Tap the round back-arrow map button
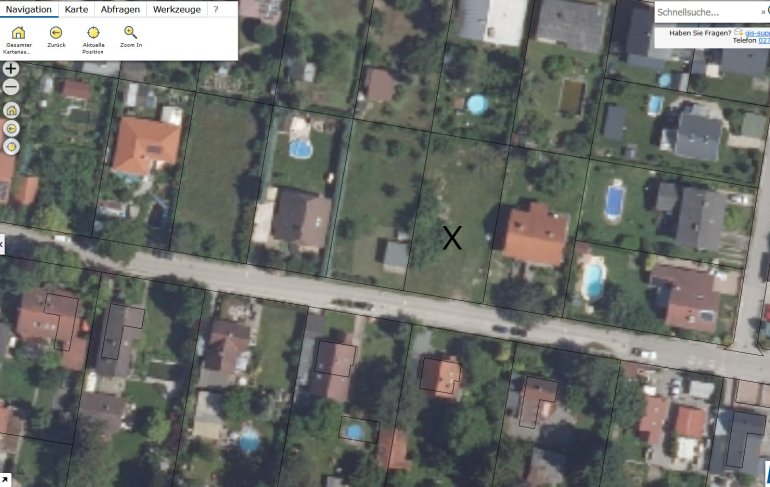The image size is (770, 487). [x=12, y=128]
